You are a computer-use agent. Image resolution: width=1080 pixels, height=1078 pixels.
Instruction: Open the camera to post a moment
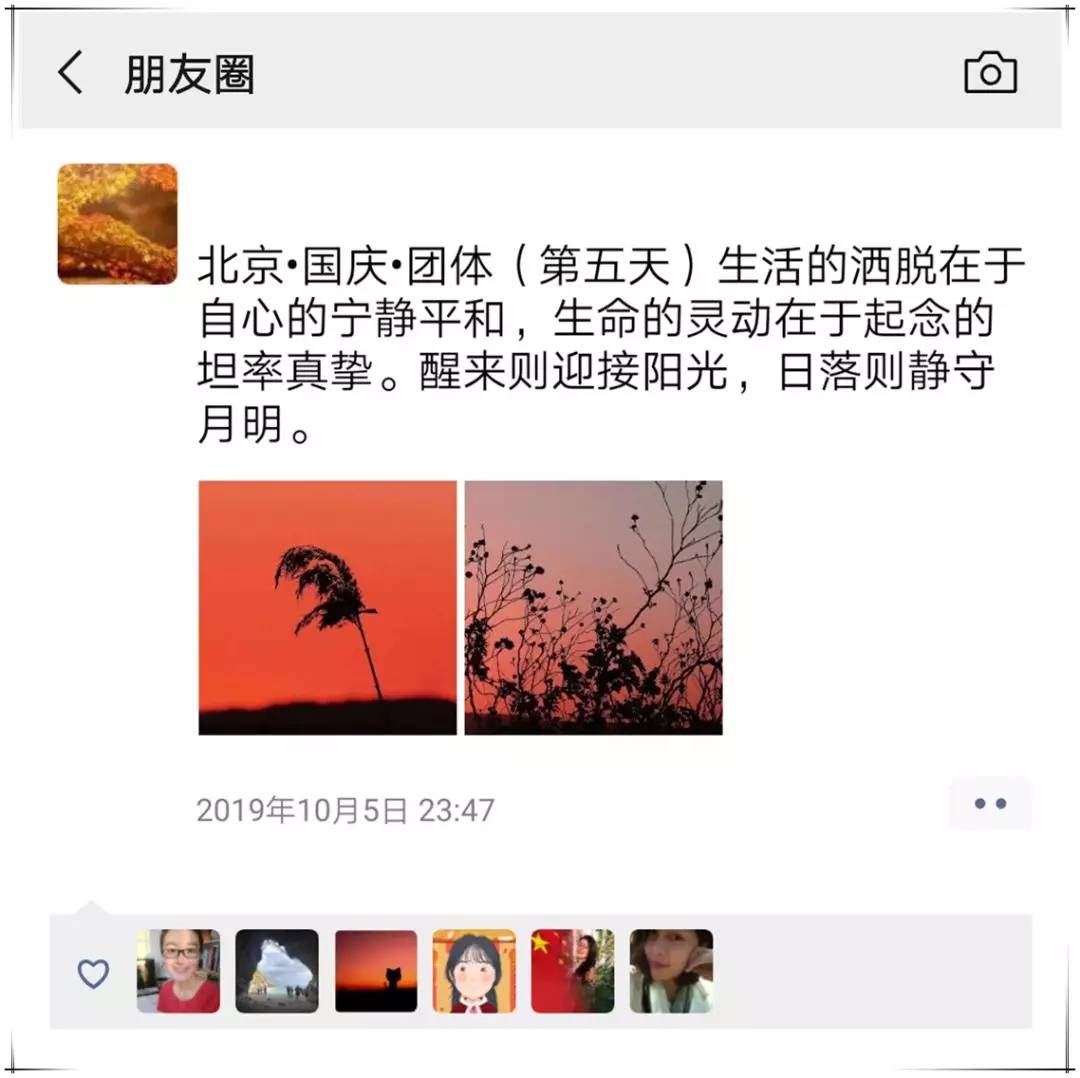point(990,74)
